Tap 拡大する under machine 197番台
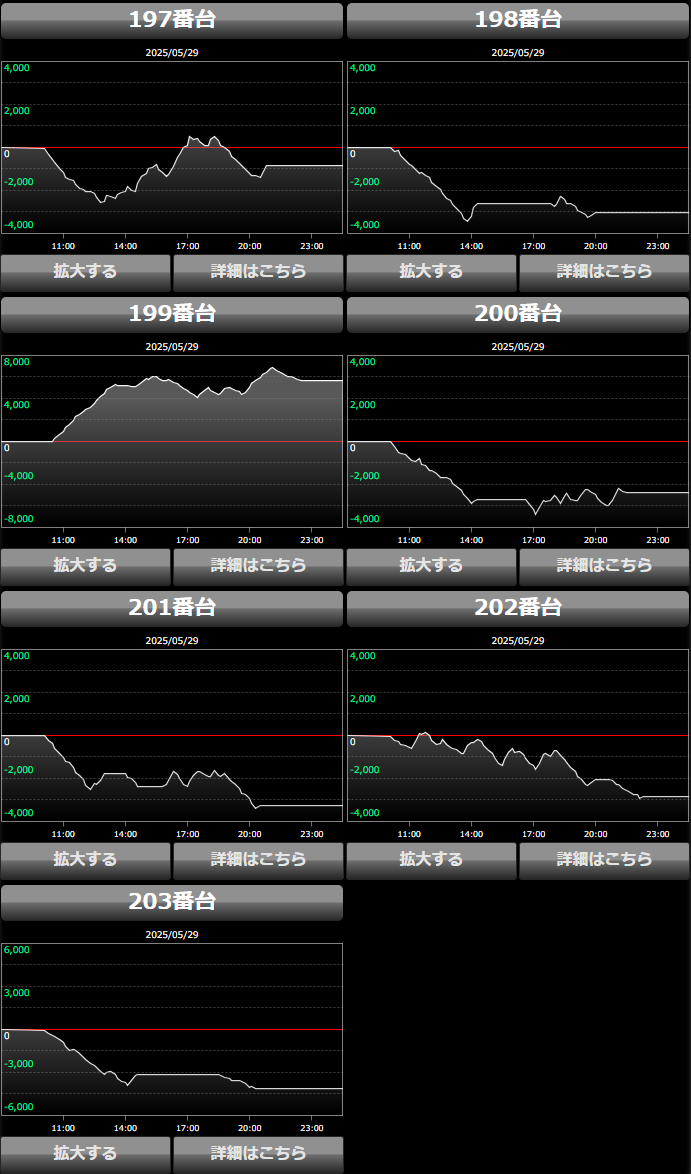 (85, 273)
